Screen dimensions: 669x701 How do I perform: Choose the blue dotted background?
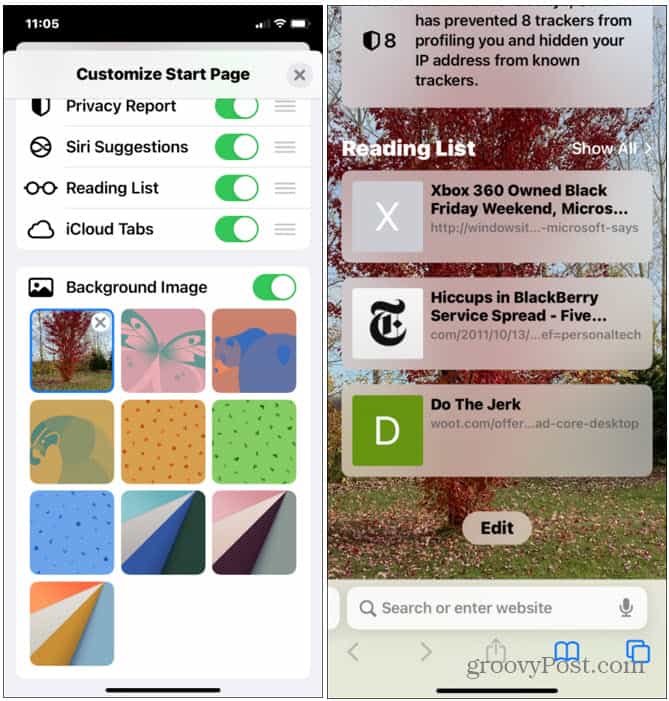click(72, 532)
